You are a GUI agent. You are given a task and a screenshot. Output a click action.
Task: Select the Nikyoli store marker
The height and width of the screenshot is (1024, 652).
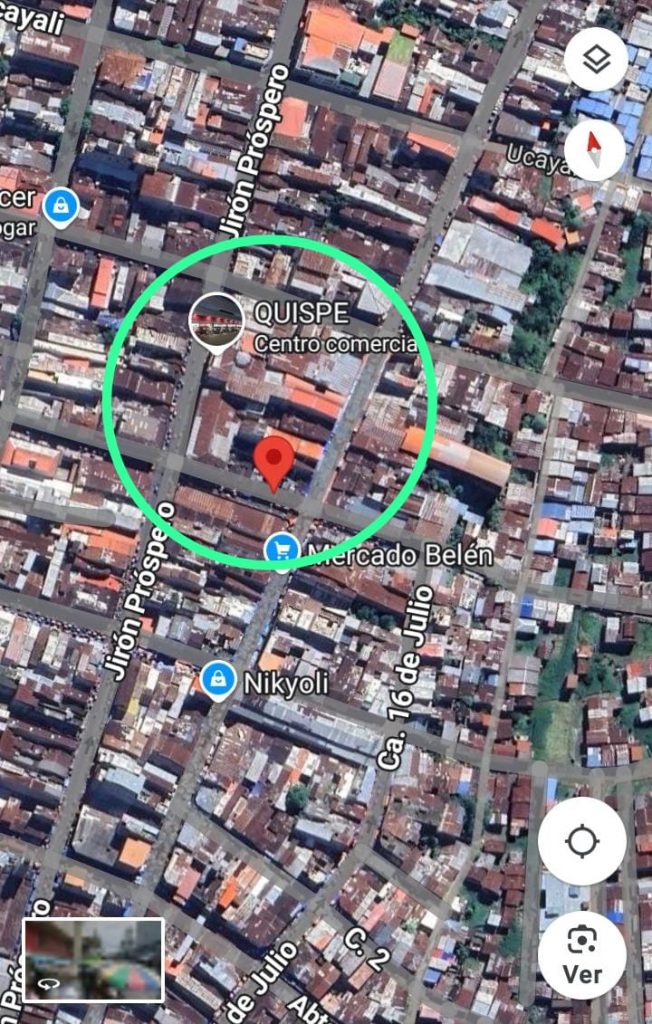pos(218,680)
